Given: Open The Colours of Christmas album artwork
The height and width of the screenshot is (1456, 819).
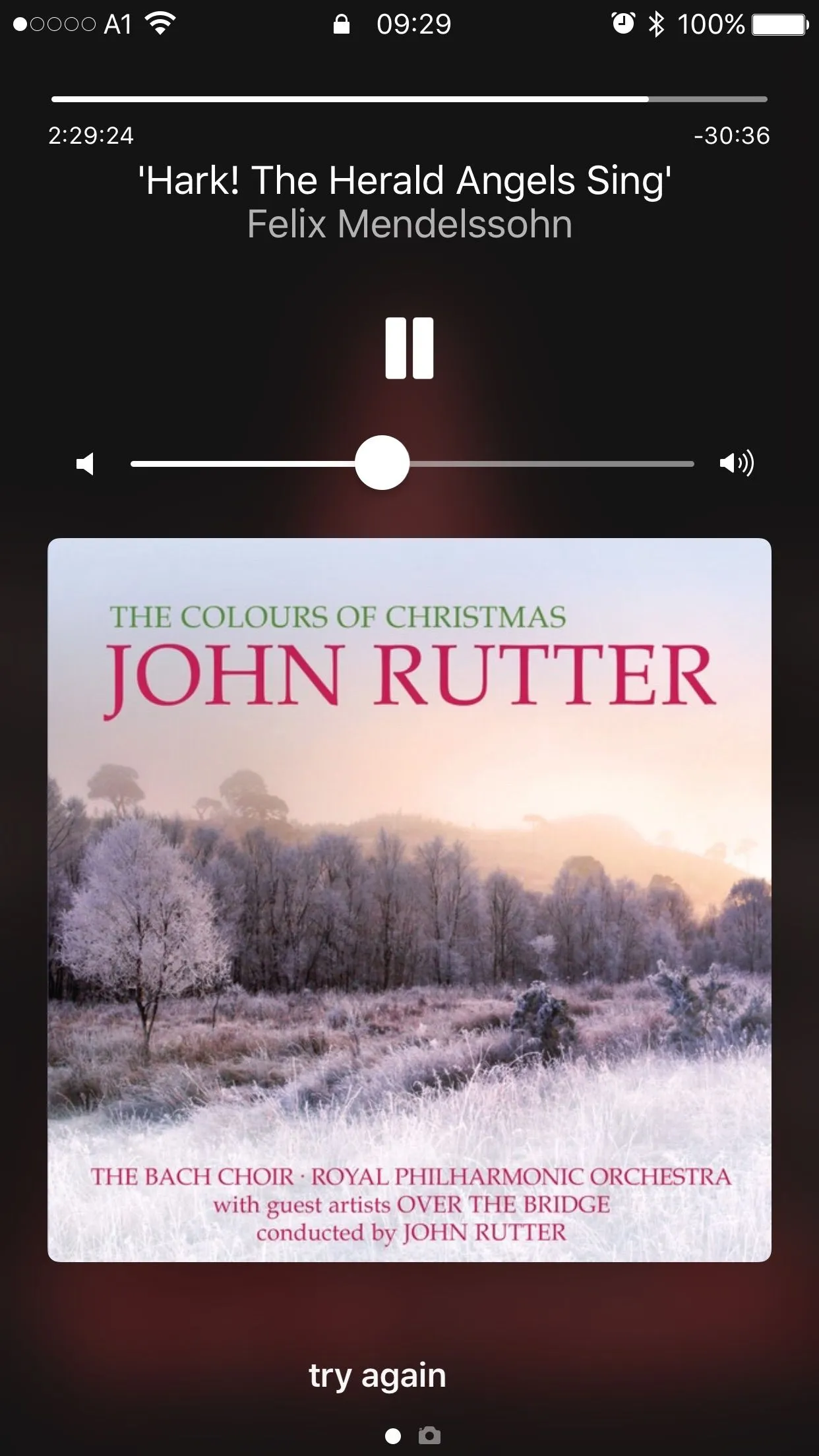Looking at the screenshot, I should [x=409, y=900].
